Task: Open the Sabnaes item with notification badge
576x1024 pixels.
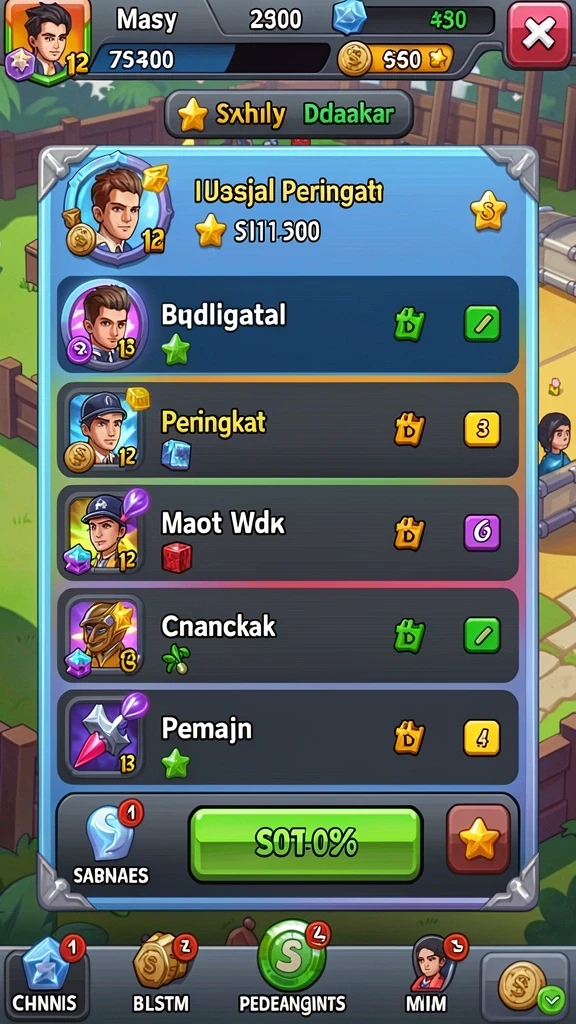Action: 112,844
